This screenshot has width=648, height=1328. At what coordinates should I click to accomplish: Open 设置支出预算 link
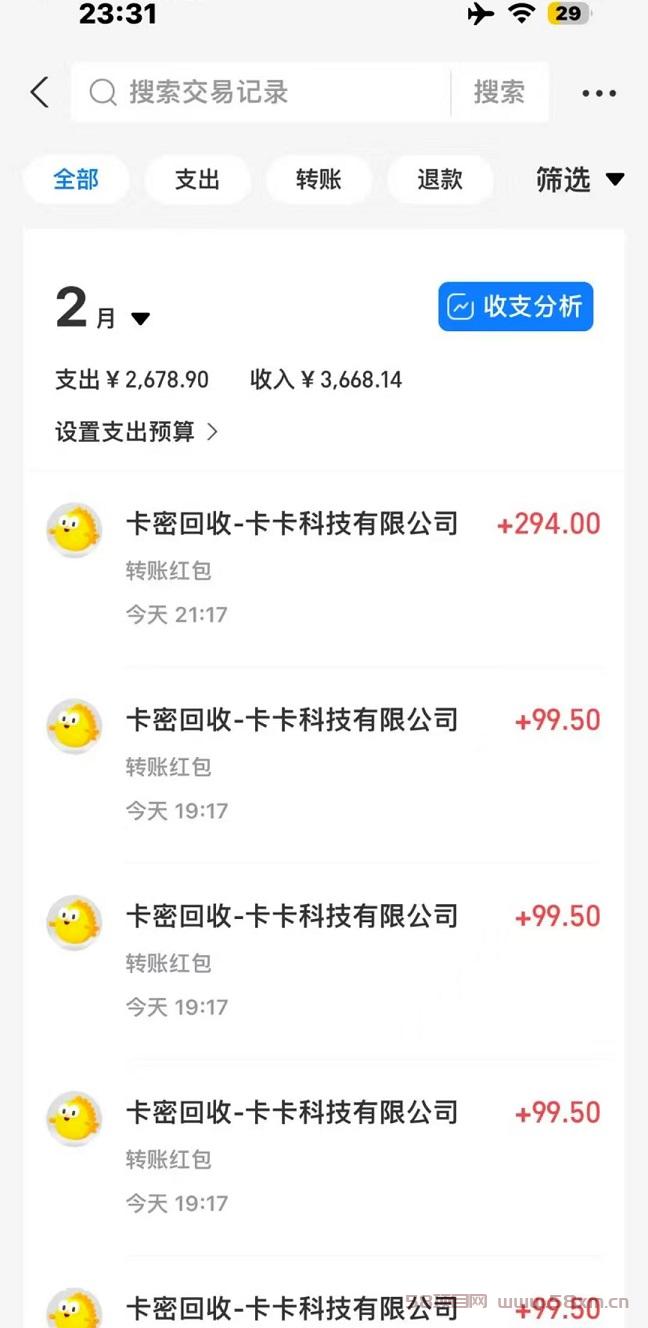137,432
